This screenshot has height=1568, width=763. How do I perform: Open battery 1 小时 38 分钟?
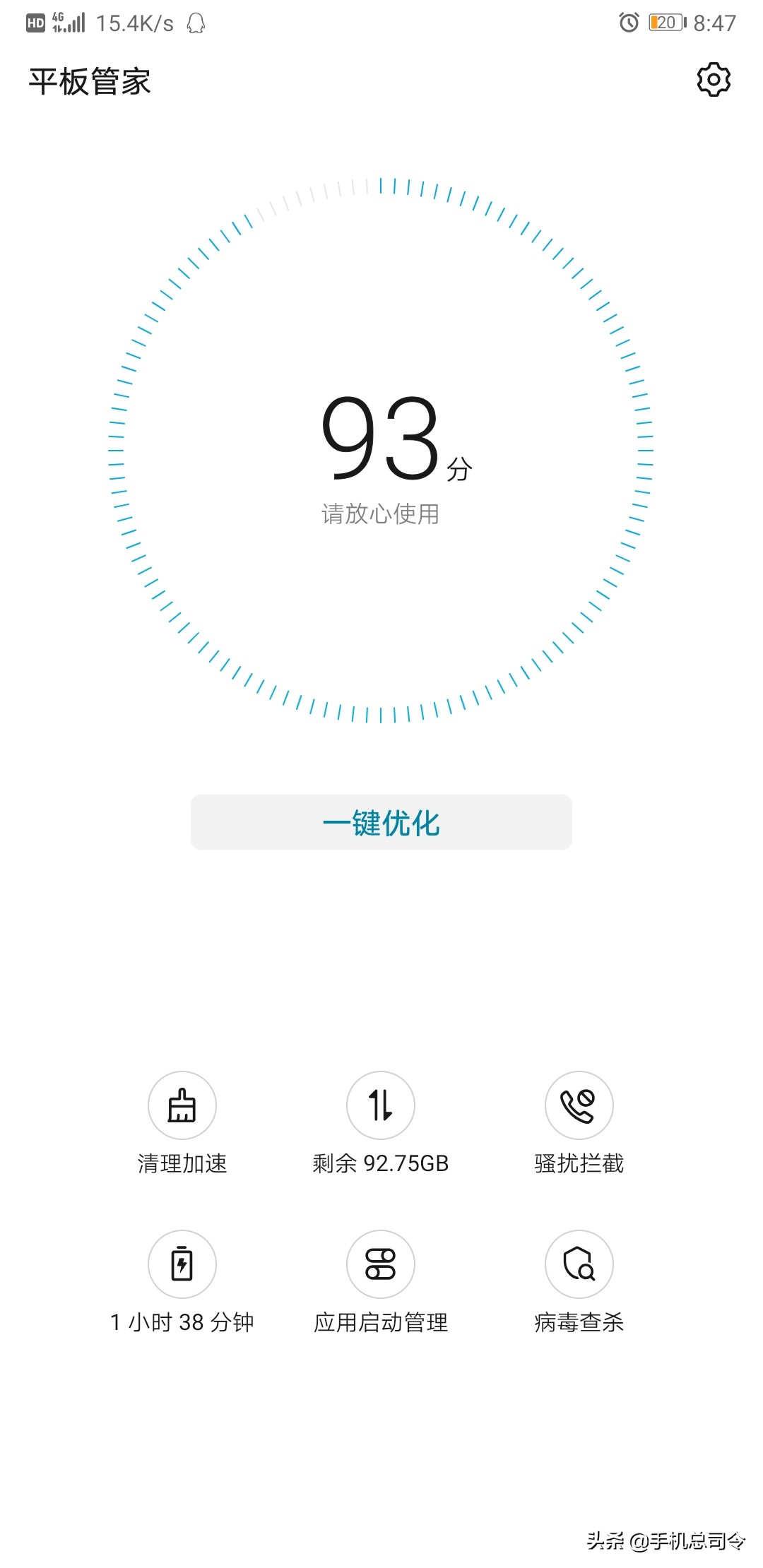pyautogui.click(x=182, y=1265)
